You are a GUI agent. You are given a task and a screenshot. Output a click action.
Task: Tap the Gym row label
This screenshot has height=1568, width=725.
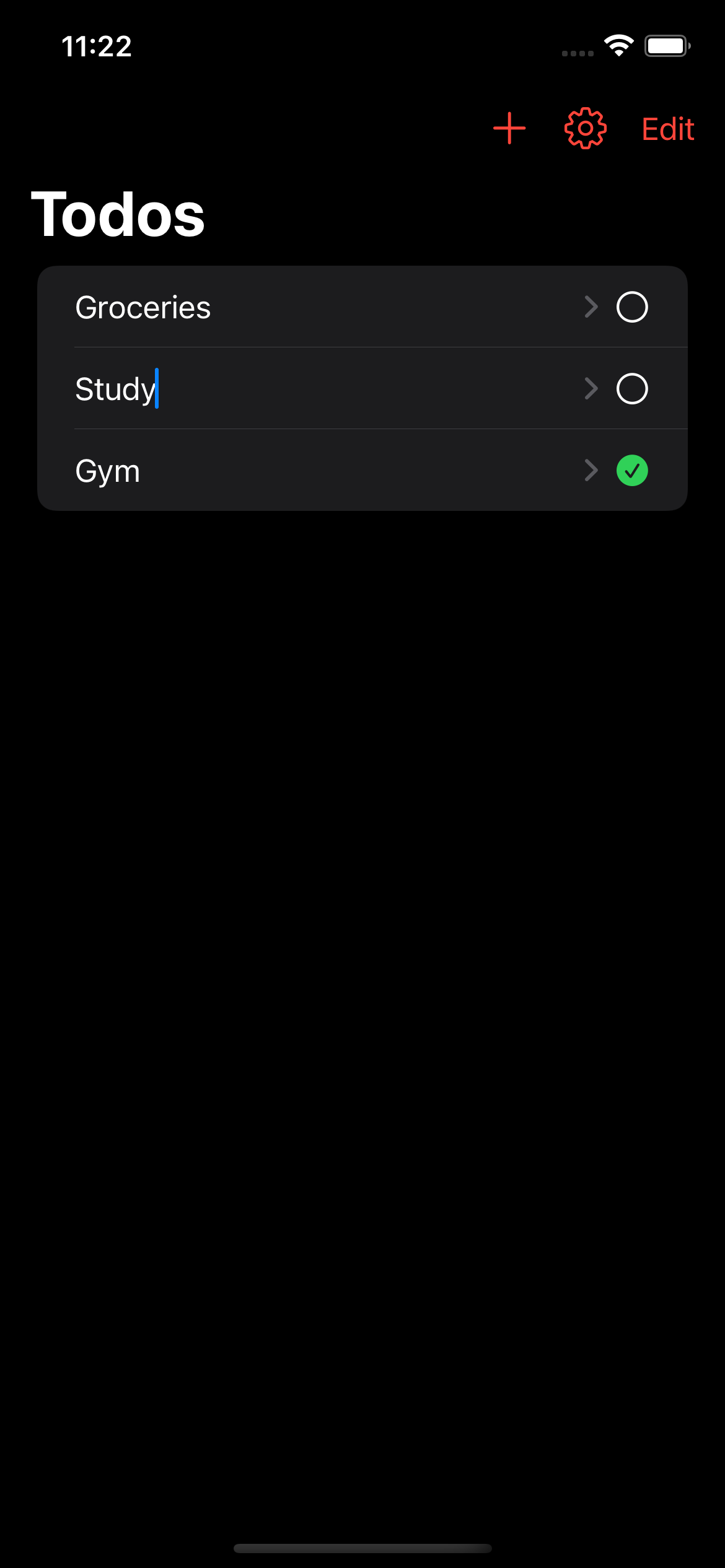coord(107,471)
